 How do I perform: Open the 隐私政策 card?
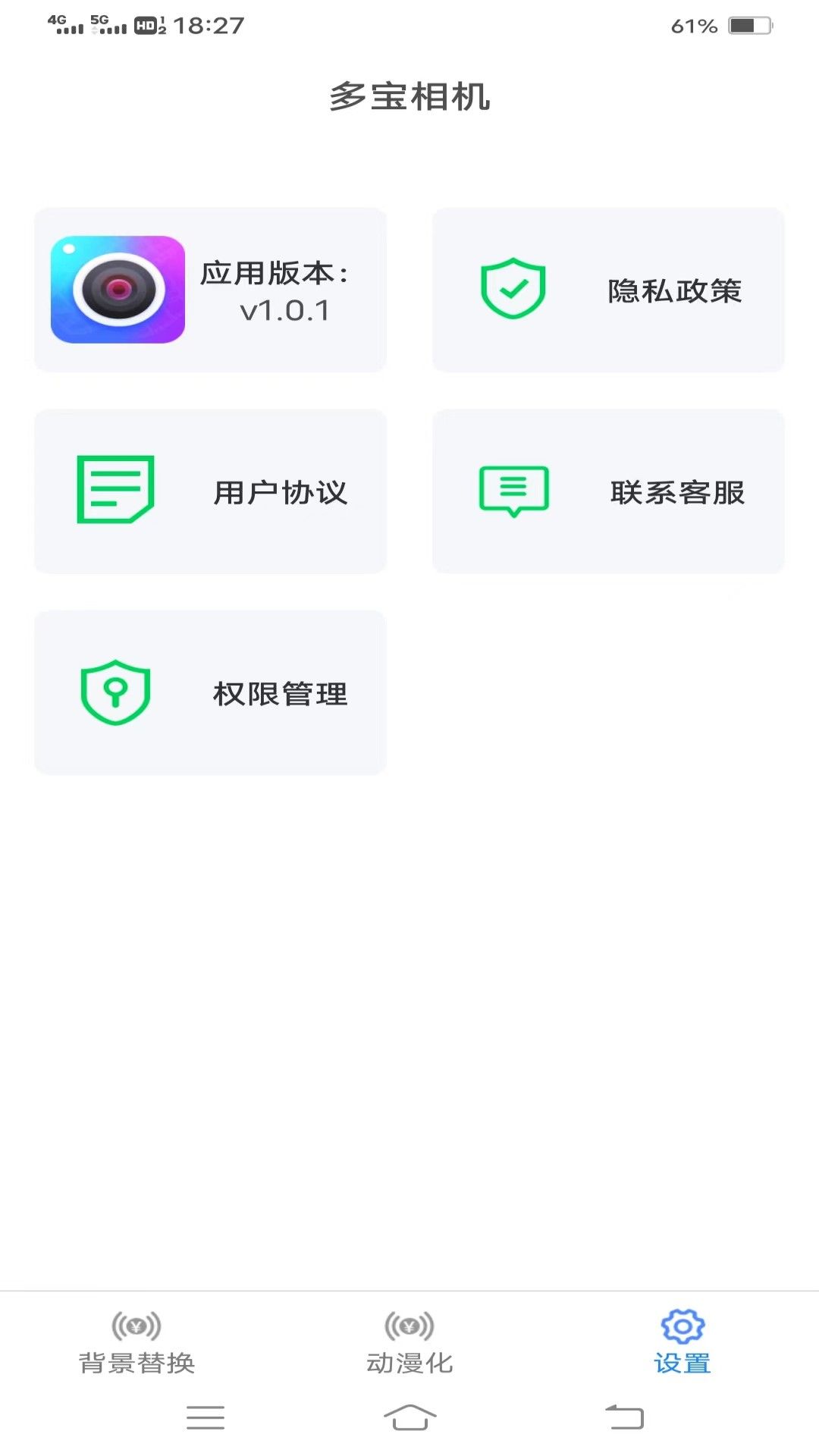tap(608, 288)
